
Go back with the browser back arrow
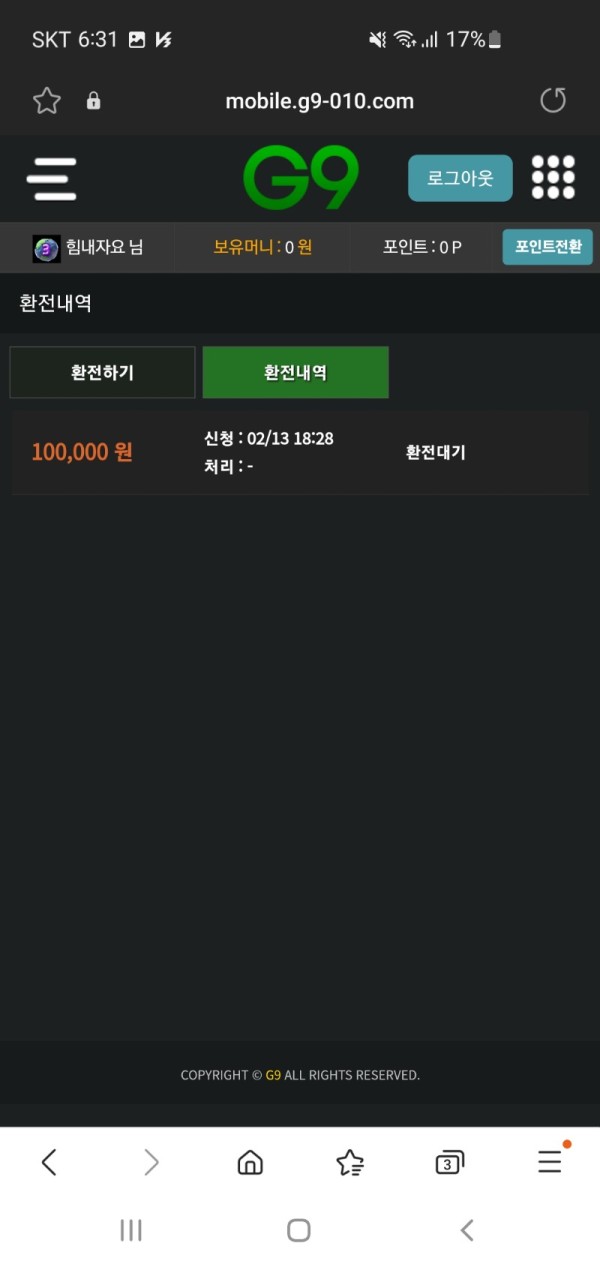tap(49, 1161)
